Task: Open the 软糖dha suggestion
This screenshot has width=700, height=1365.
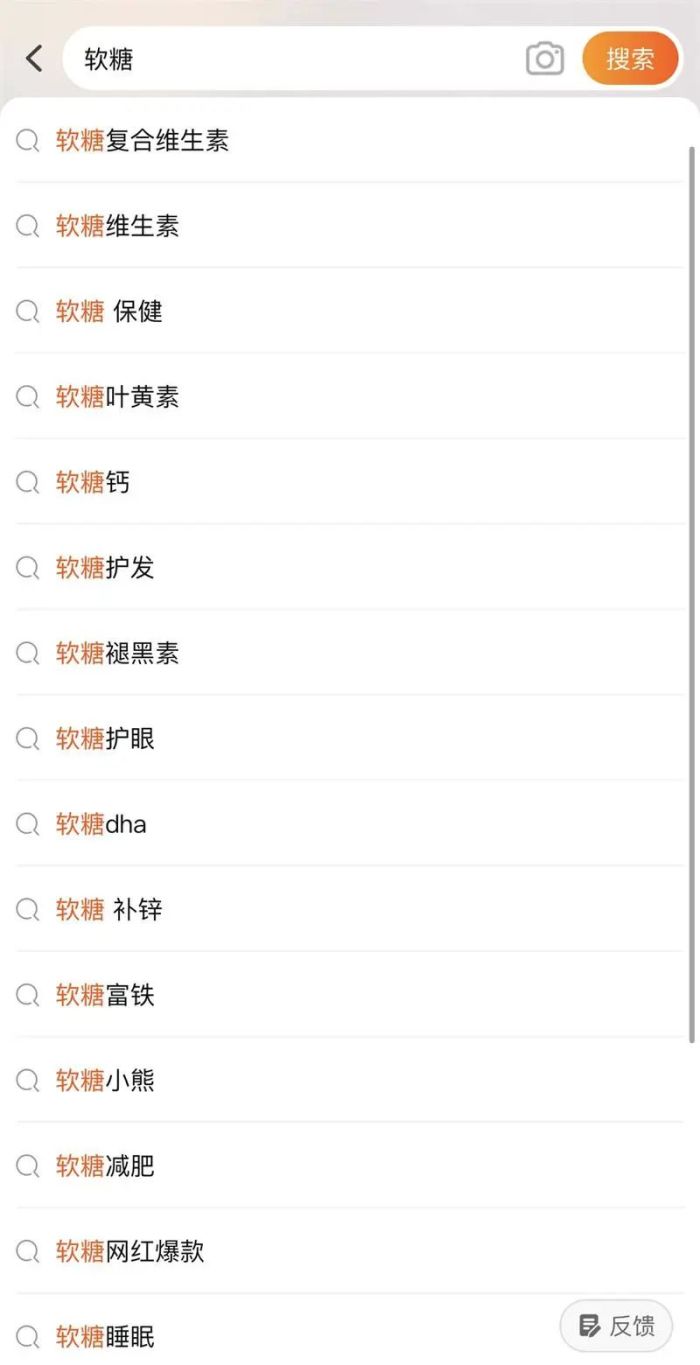Action: pyautogui.click(x=349, y=824)
